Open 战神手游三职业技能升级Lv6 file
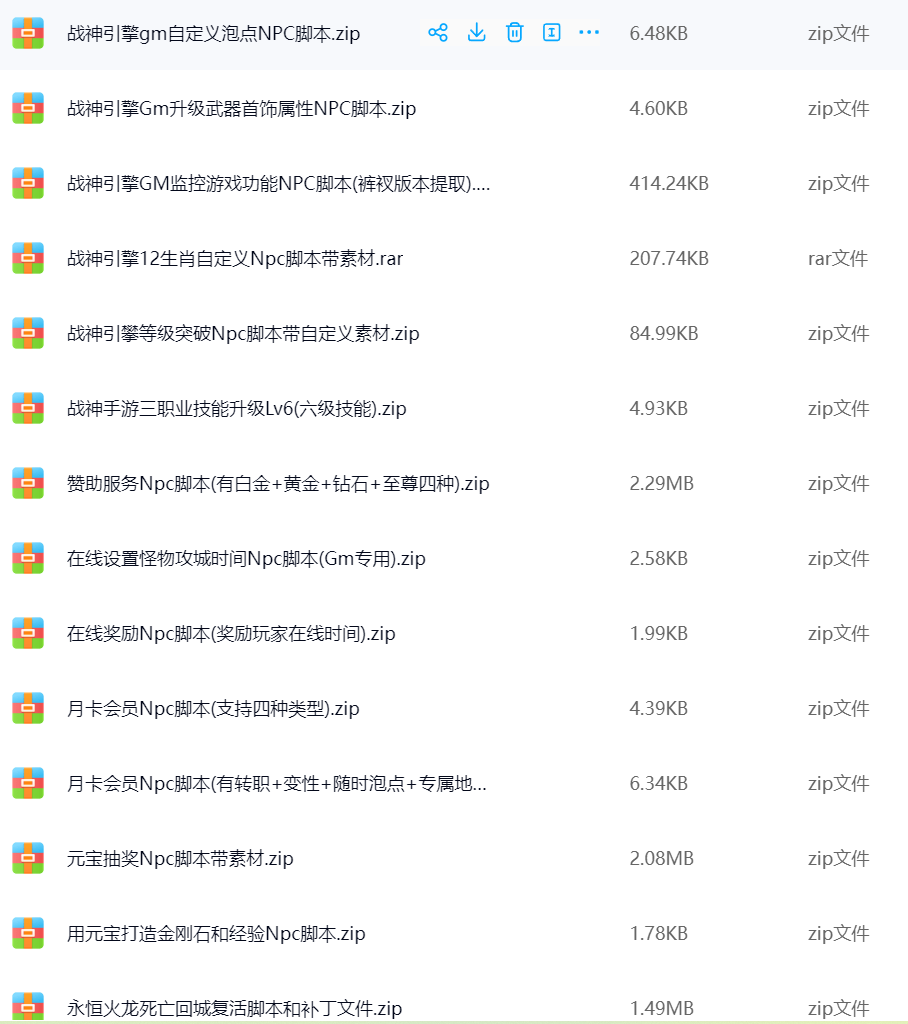 tap(236, 409)
